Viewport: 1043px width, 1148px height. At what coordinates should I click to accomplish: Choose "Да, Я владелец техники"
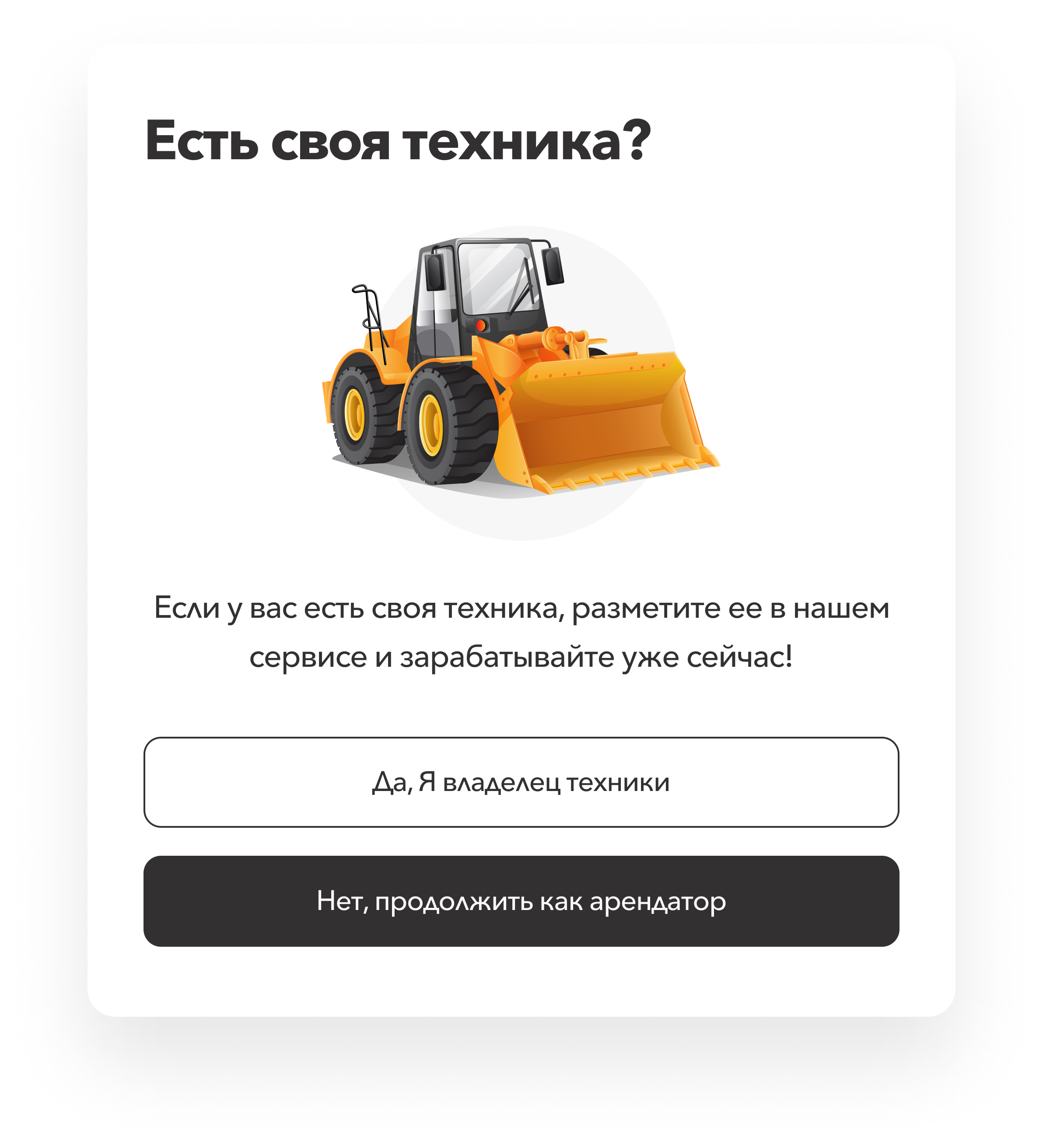(x=521, y=782)
